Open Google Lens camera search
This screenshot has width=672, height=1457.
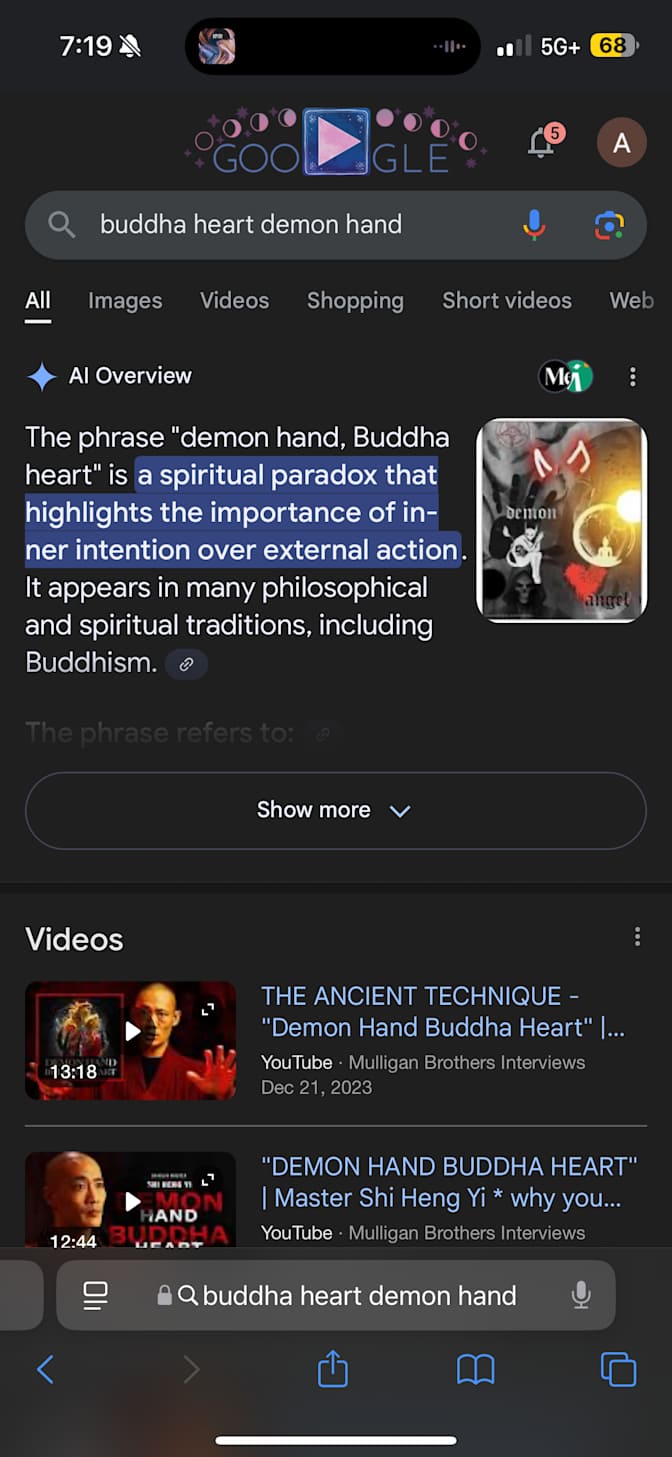click(x=609, y=225)
